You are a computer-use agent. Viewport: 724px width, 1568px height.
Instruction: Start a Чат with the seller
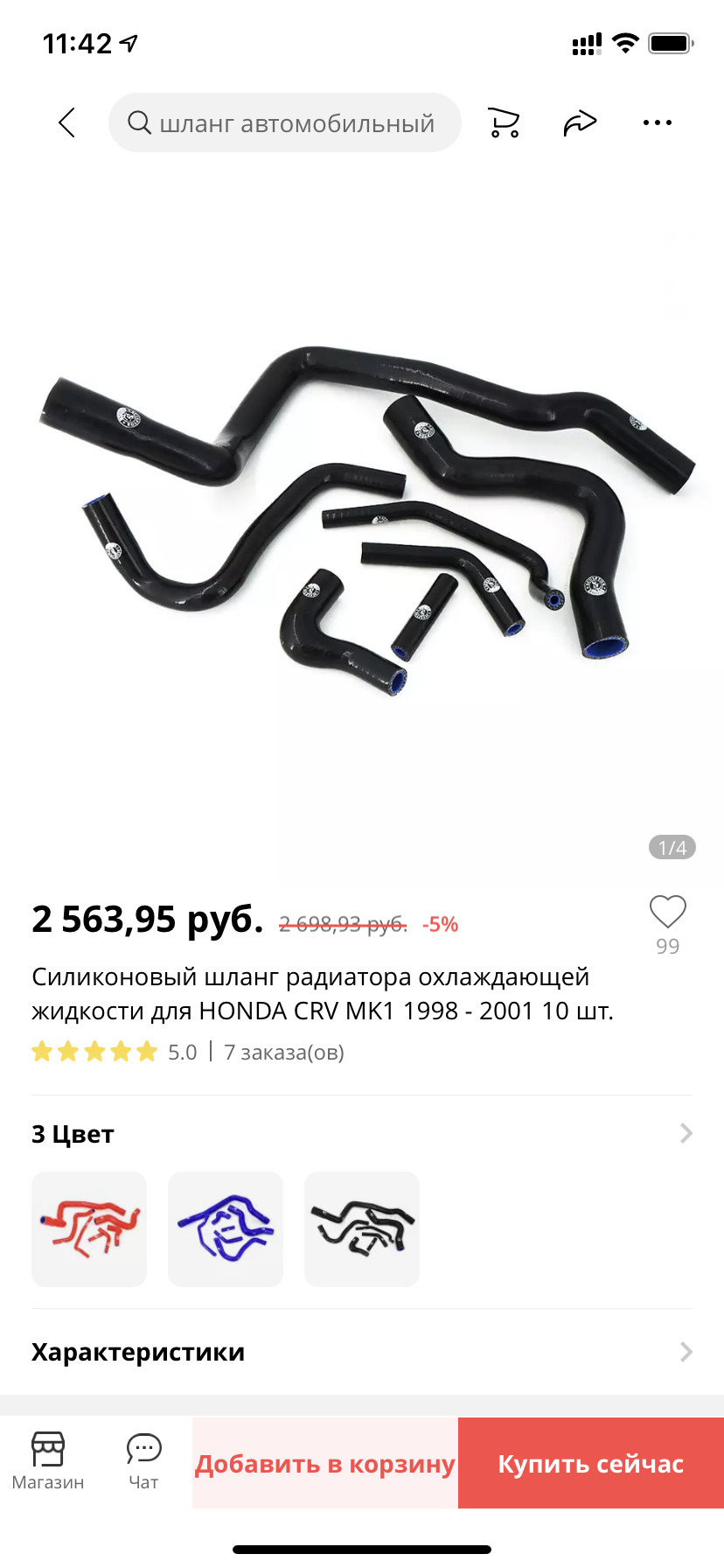click(143, 1461)
